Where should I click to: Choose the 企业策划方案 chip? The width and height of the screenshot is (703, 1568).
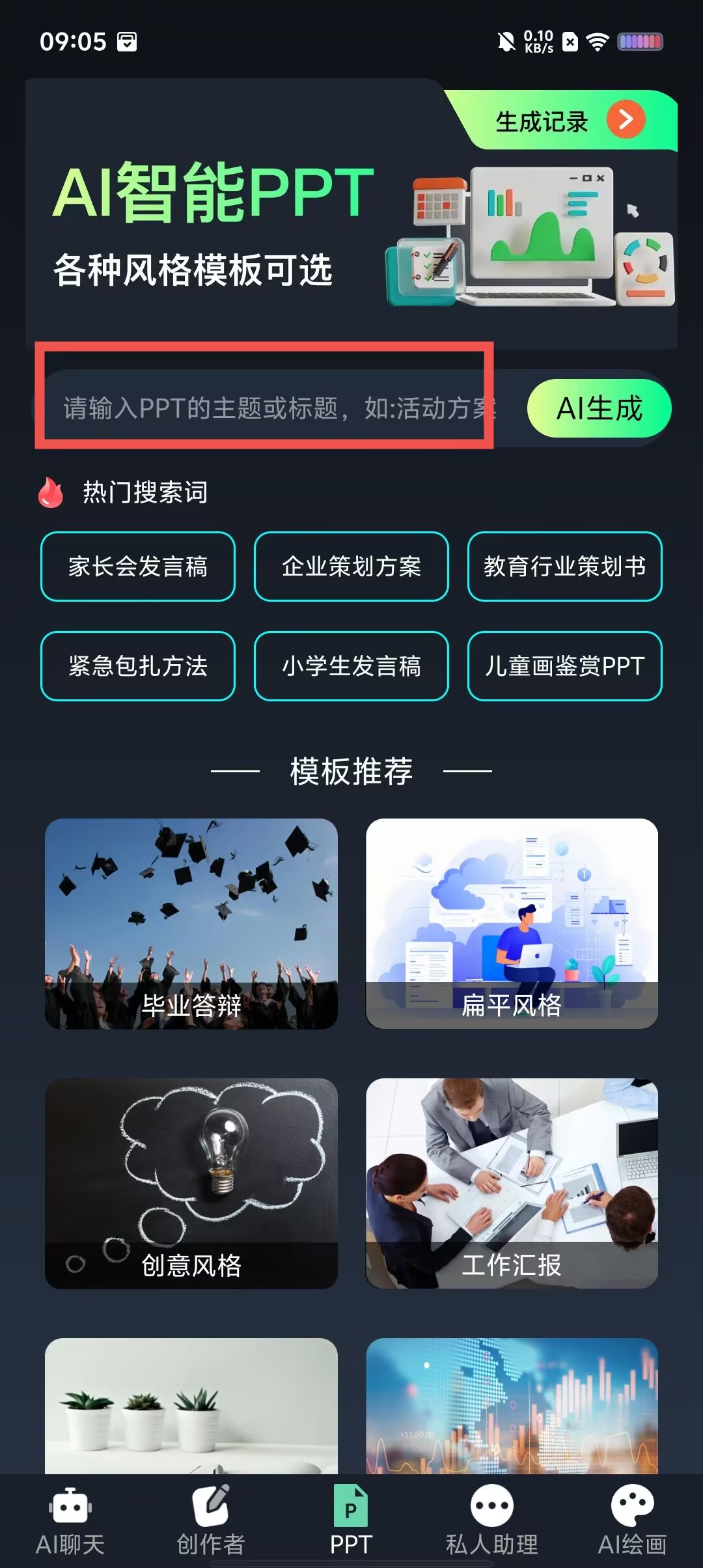pyautogui.click(x=351, y=567)
